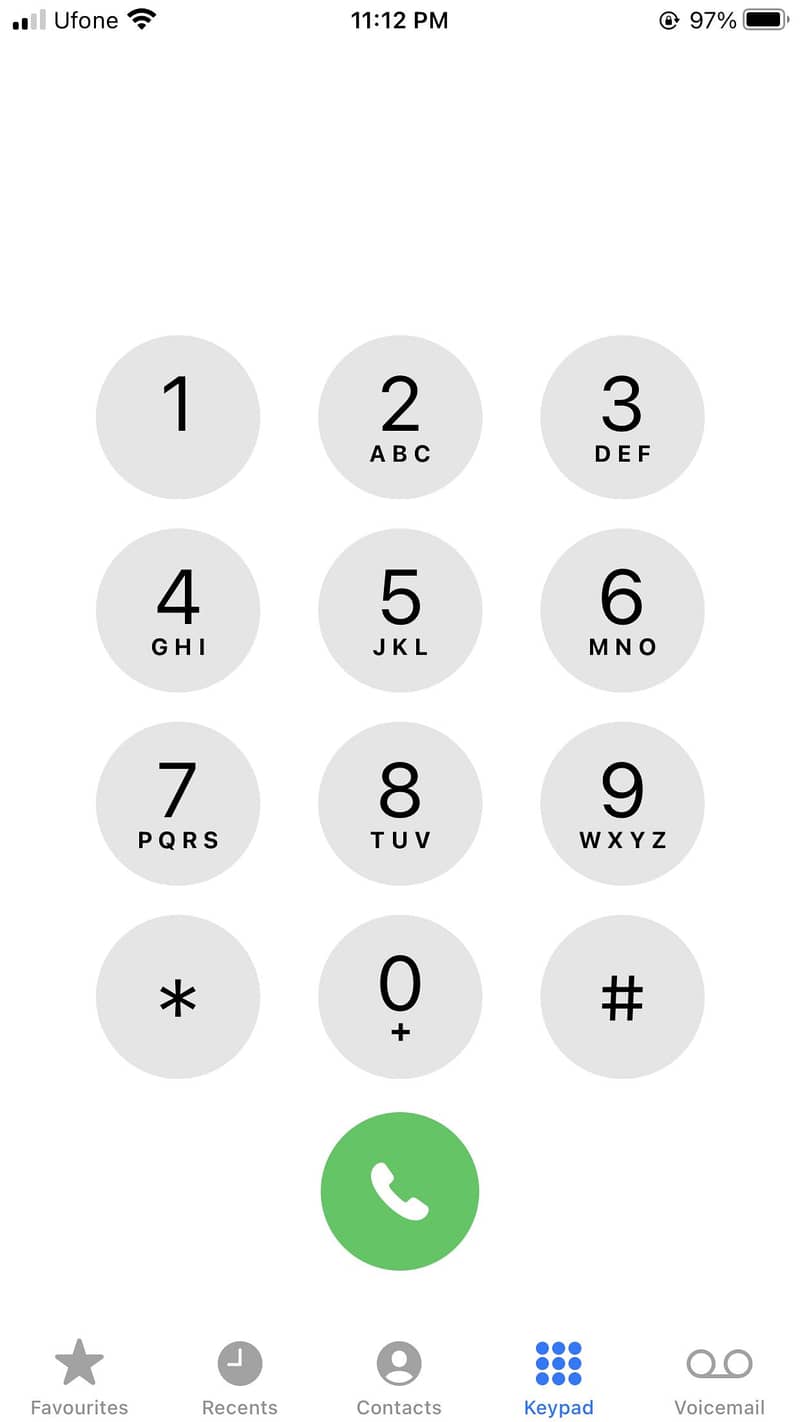Open the Favourites star tab icon
Image resolution: width=800 pixels, height=1422 pixels.
point(79,1362)
